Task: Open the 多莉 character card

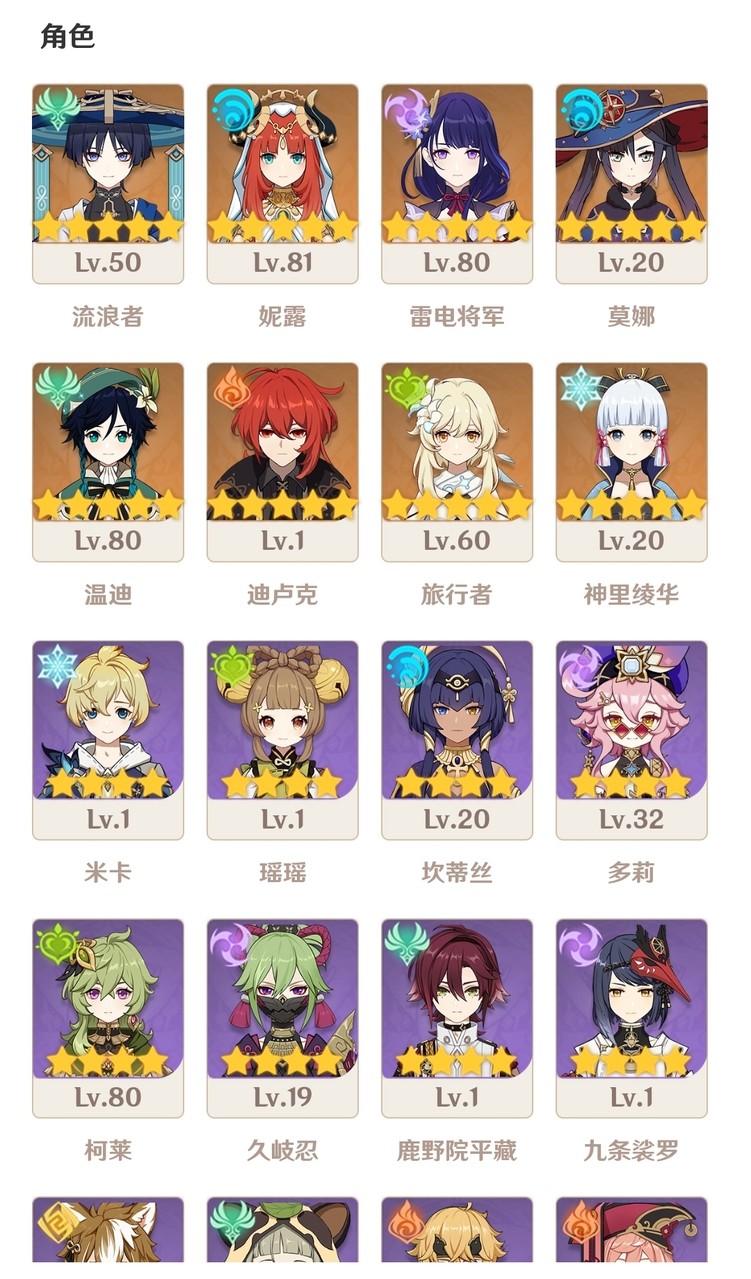Action: [631, 739]
